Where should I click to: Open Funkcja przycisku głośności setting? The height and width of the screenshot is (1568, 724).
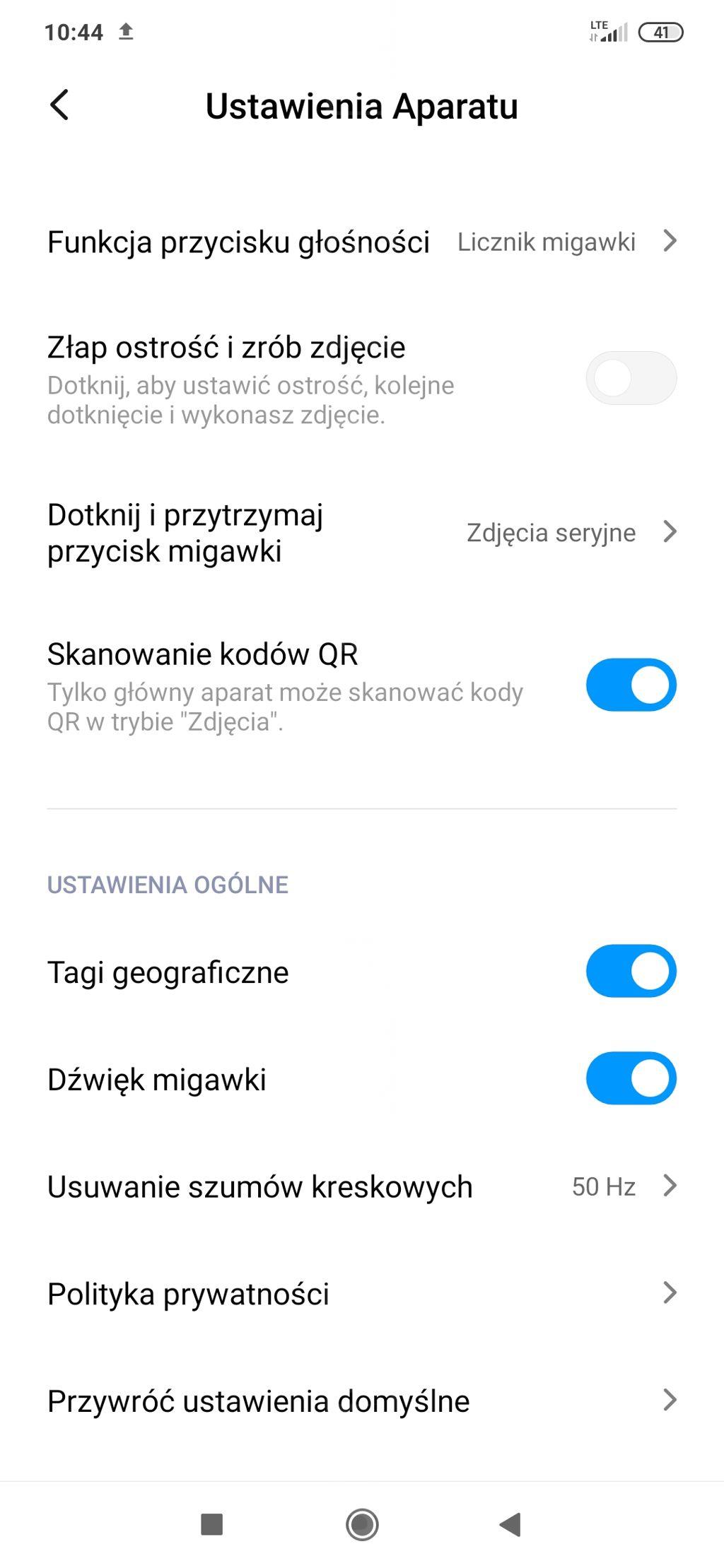pyautogui.click(x=361, y=242)
